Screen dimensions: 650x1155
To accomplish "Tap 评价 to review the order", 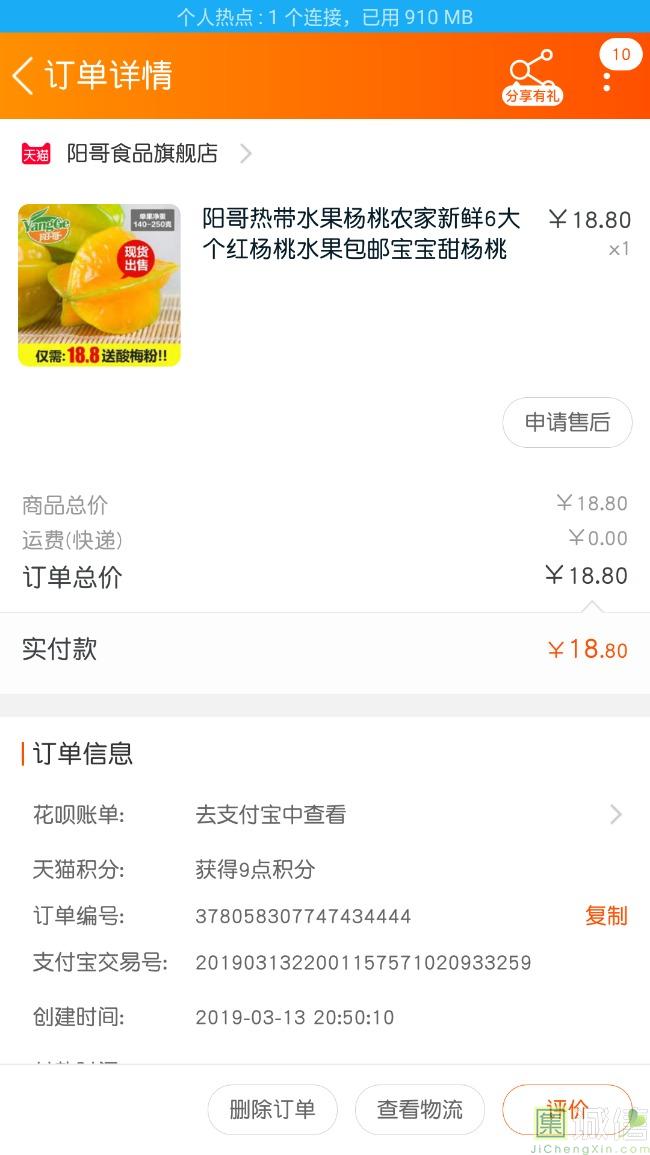I will [567, 1109].
